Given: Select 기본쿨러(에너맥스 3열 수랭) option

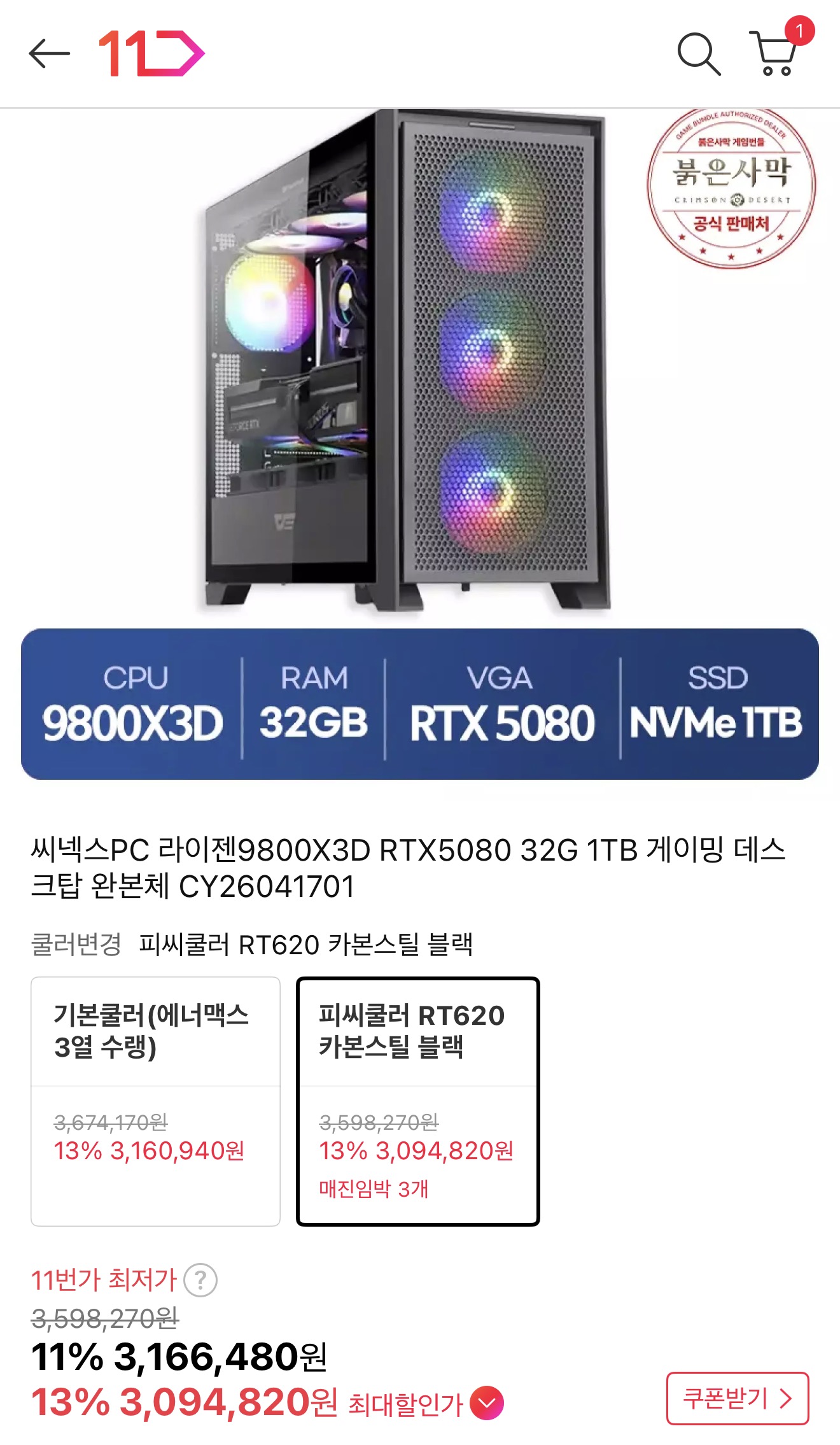Looking at the screenshot, I should [x=155, y=1101].
